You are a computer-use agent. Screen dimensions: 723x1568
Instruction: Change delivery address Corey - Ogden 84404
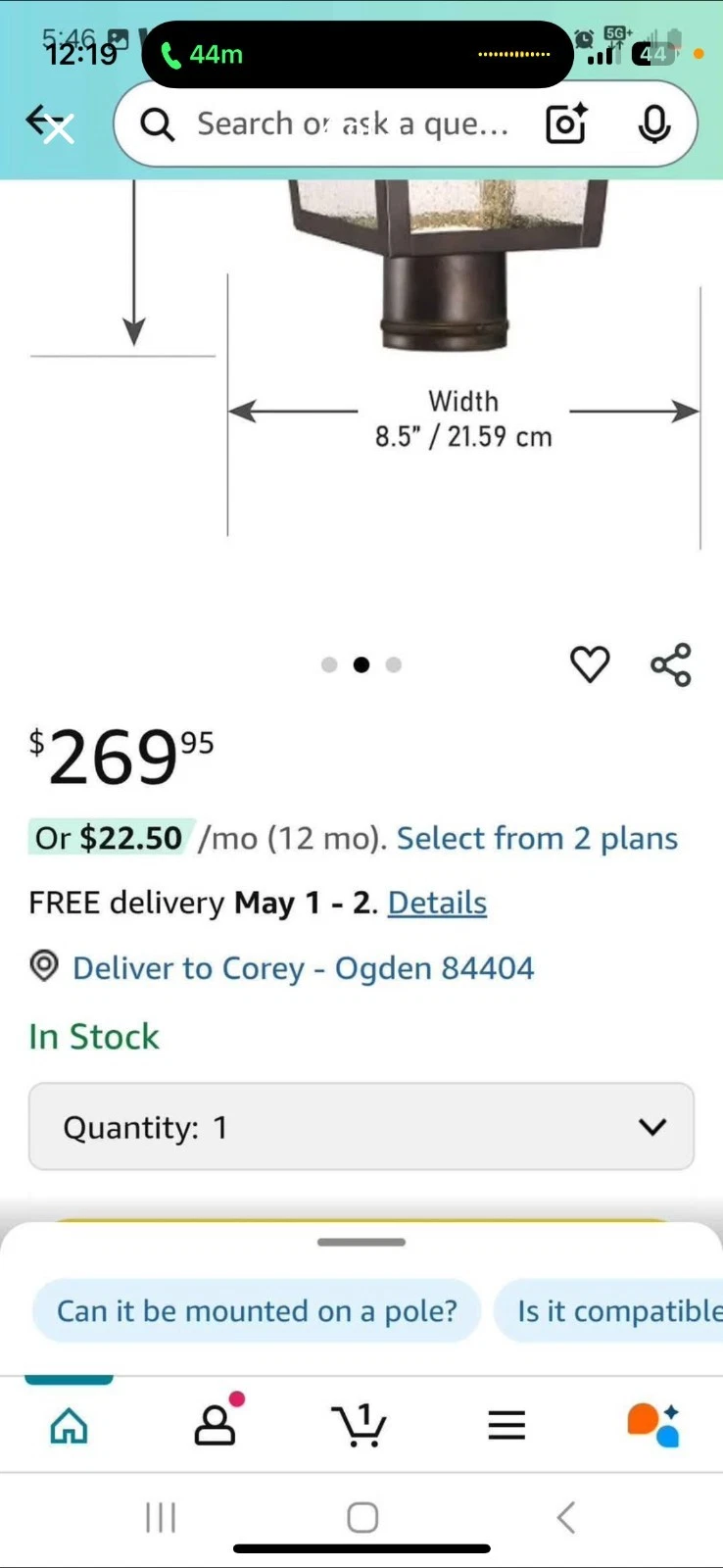[x=303, y=968]
